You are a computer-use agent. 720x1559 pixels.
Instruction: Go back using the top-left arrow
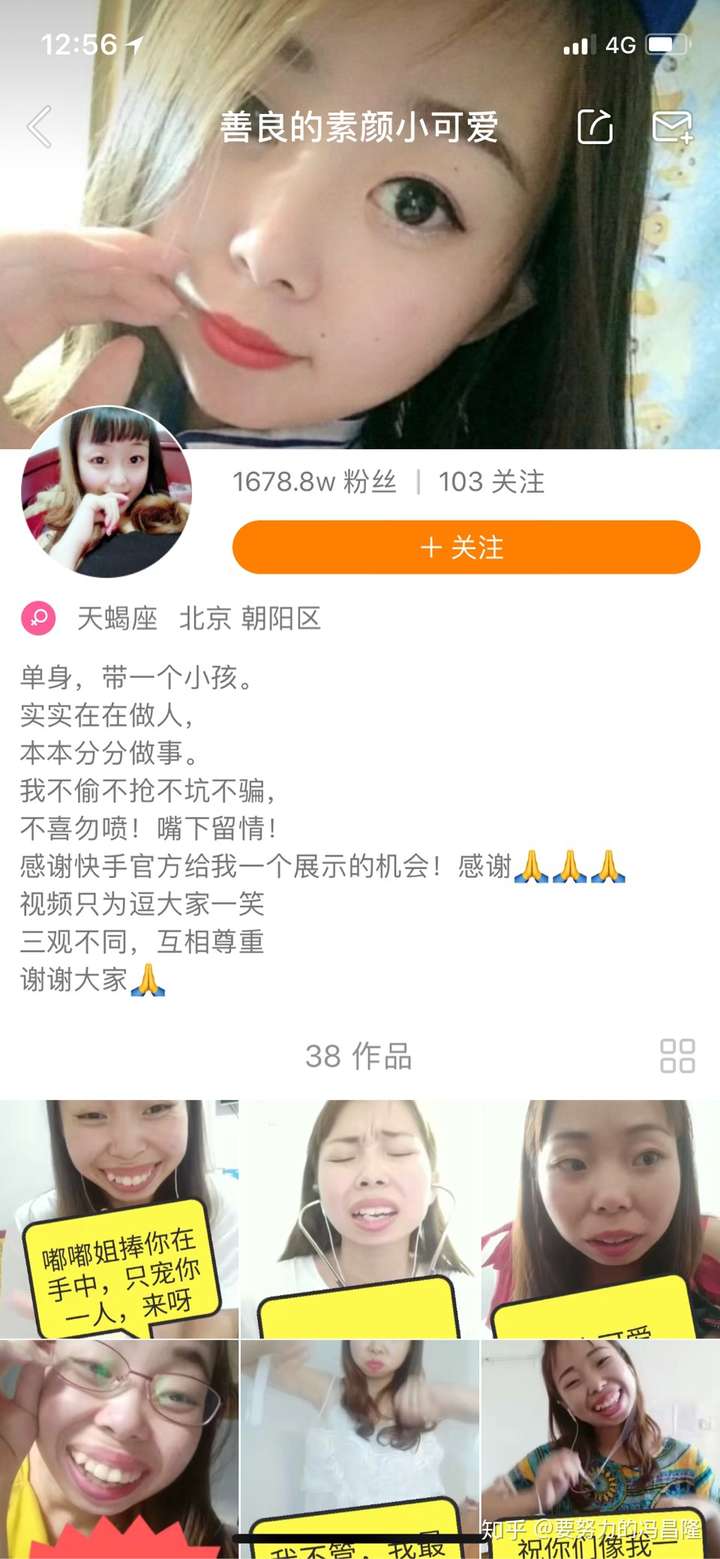point(39,127)
